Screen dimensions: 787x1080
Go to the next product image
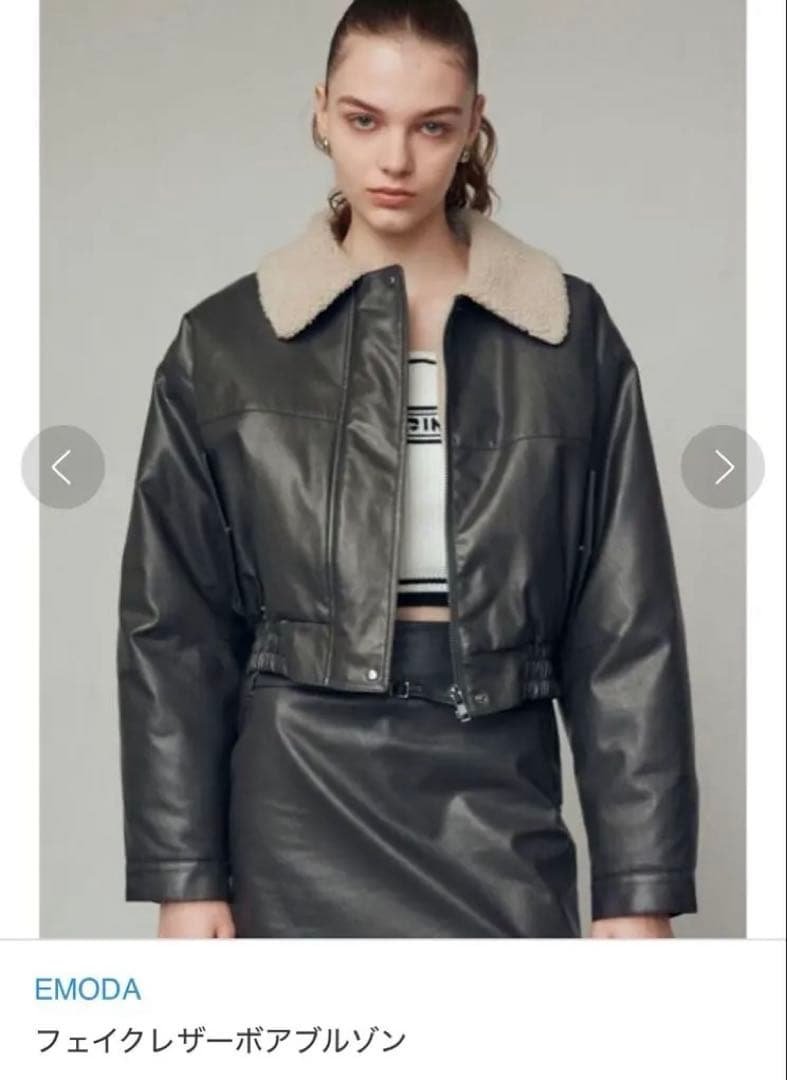click(722, 467)
